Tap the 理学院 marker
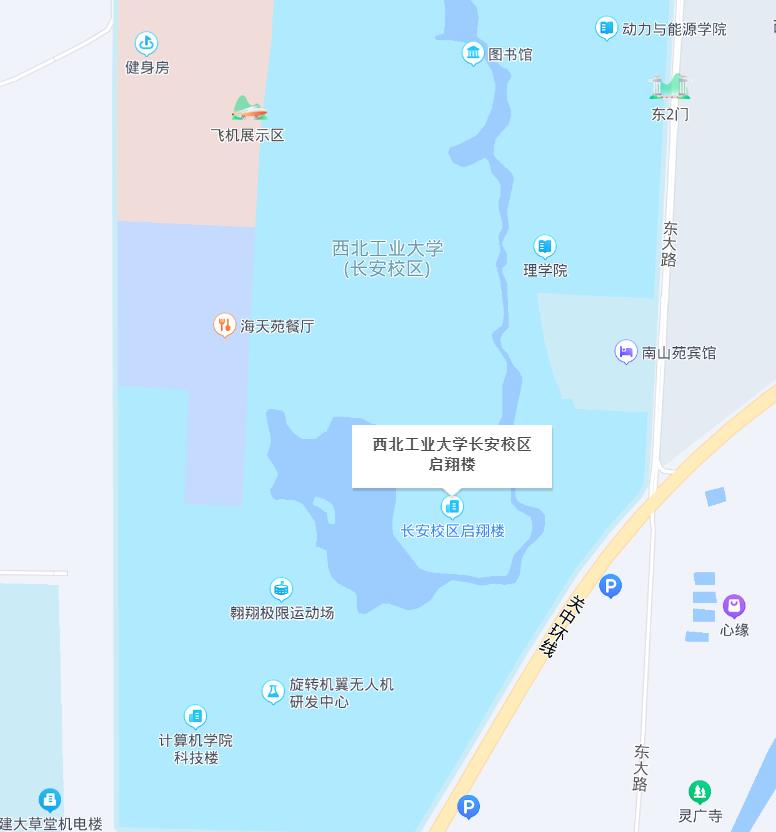 (544, 246)
